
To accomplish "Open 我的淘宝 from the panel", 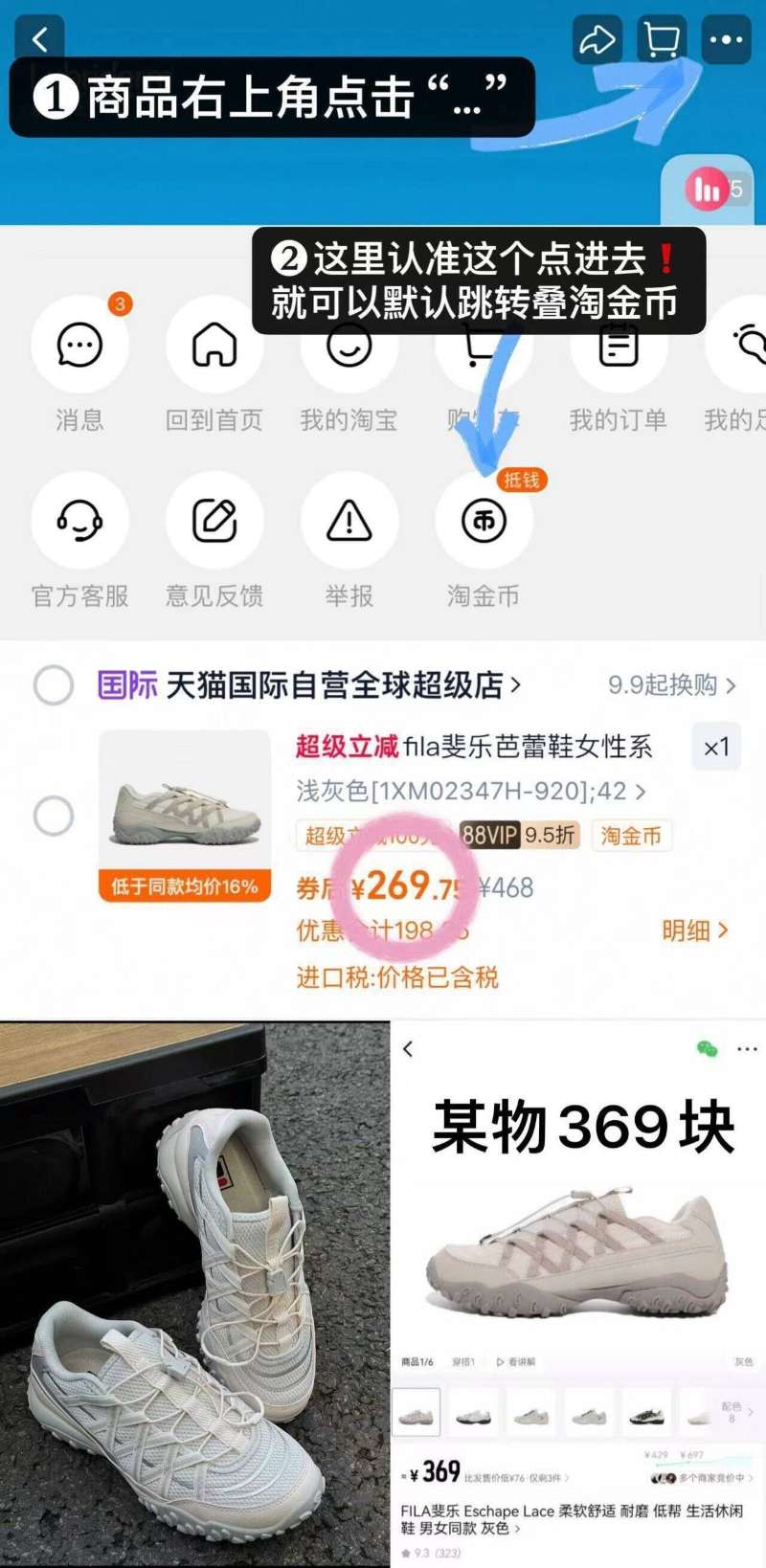I will click(x=349, y=345).
